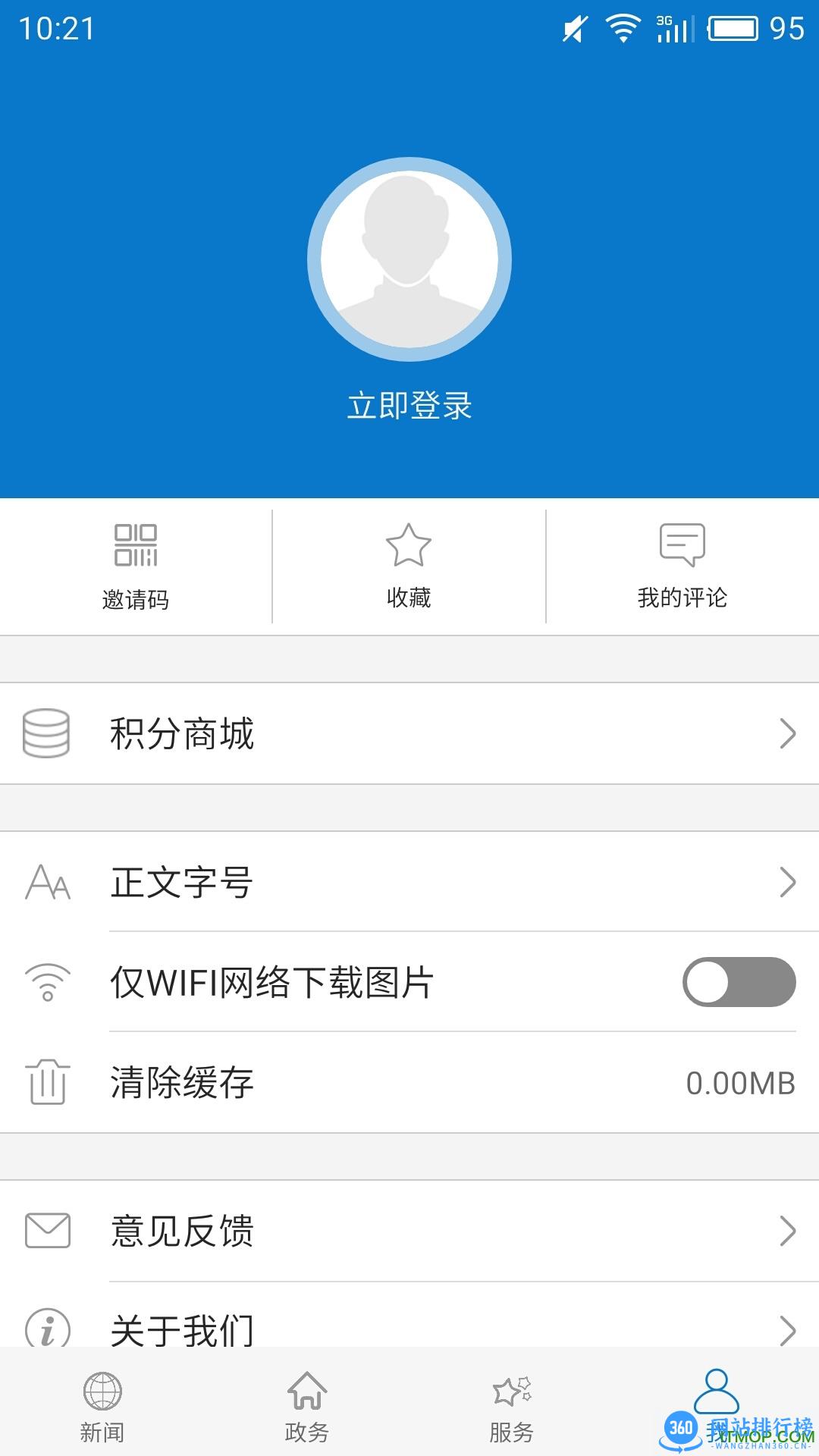
Task: Select 清除缓存 to clear cache
Action: click(x=409, y=1082)
